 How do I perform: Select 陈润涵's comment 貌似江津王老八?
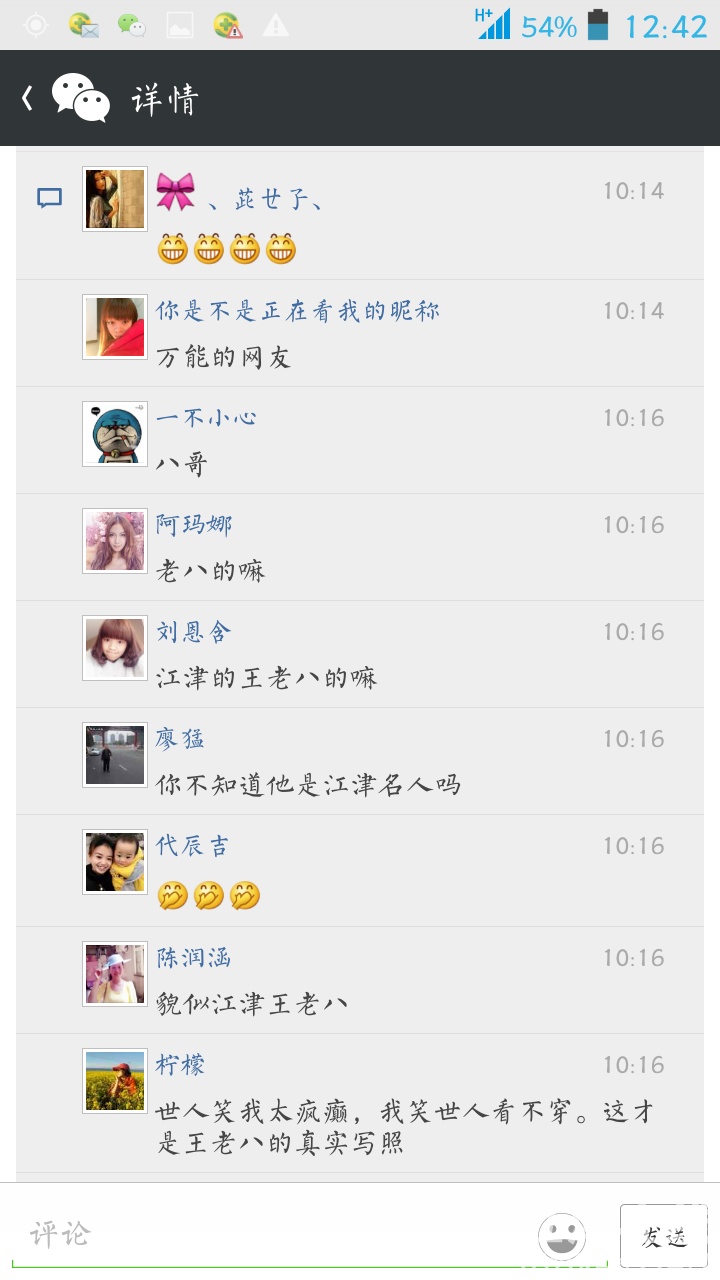[x=252, y=1003]
